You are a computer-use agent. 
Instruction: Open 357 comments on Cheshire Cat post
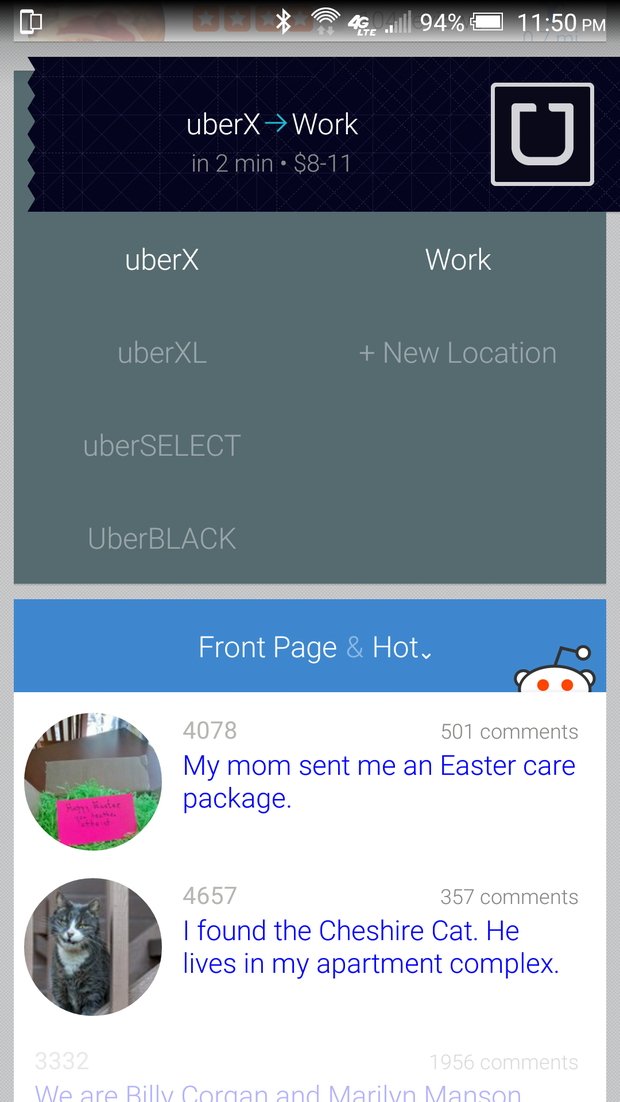coord(508,897)
